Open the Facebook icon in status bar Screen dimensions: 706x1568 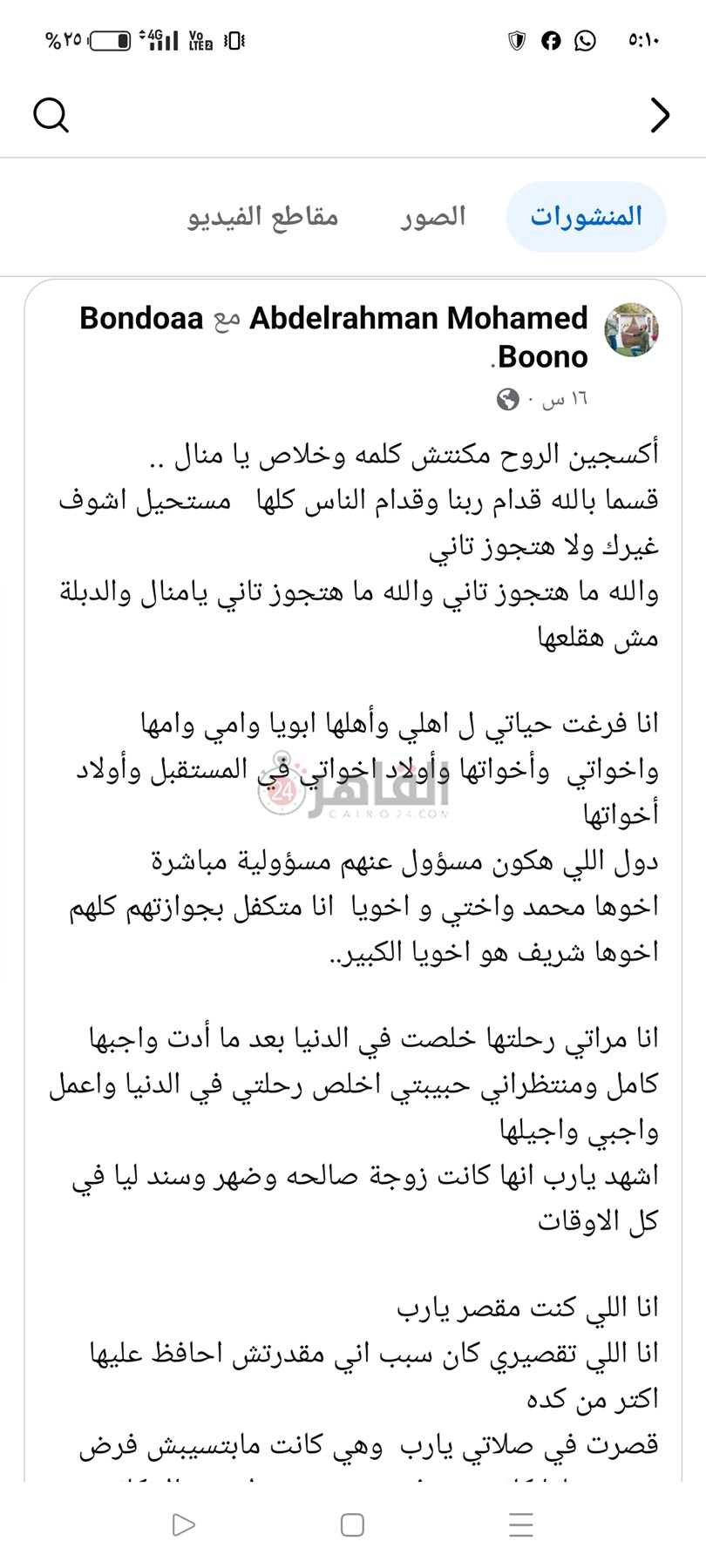tap(552, 39)
